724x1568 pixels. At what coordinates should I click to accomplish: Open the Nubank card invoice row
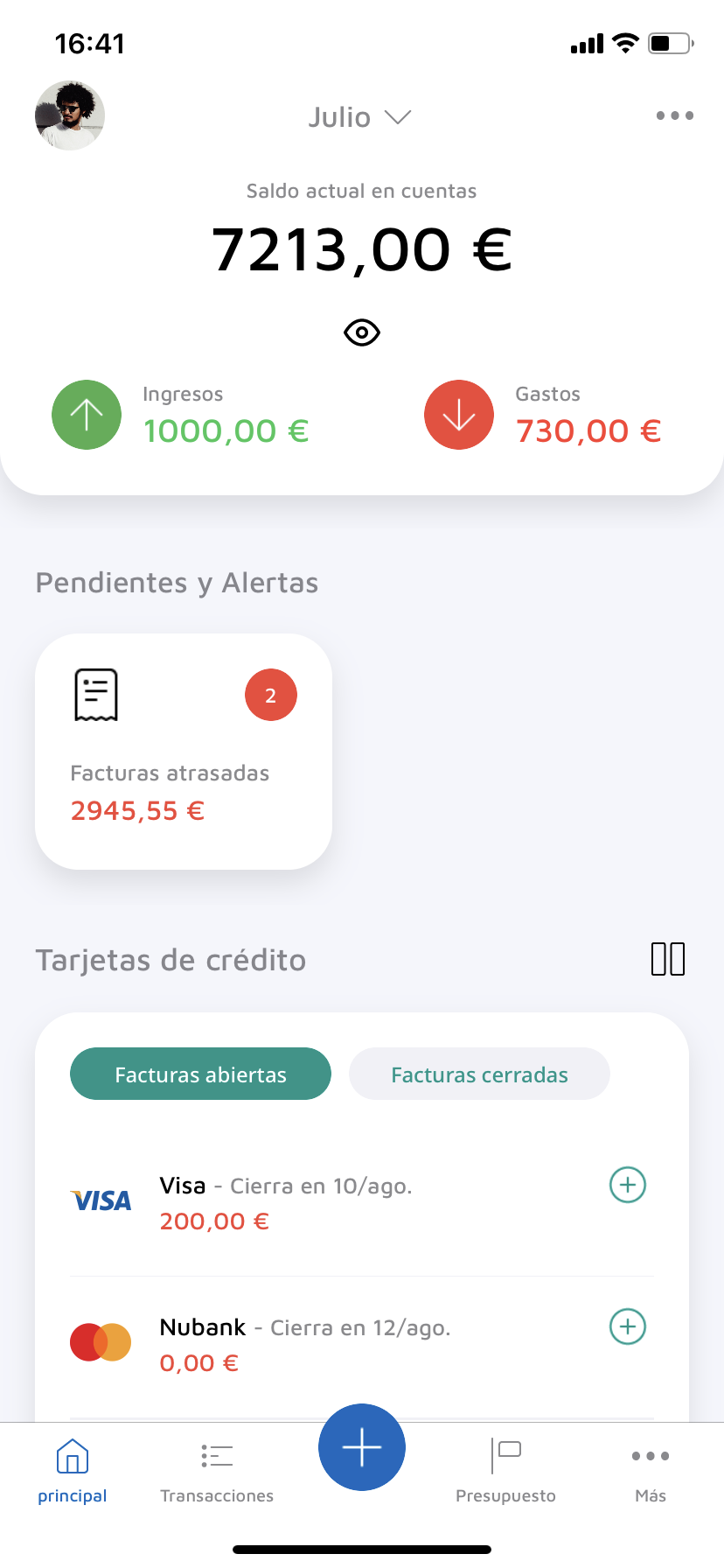click(x=332, y=1345)
